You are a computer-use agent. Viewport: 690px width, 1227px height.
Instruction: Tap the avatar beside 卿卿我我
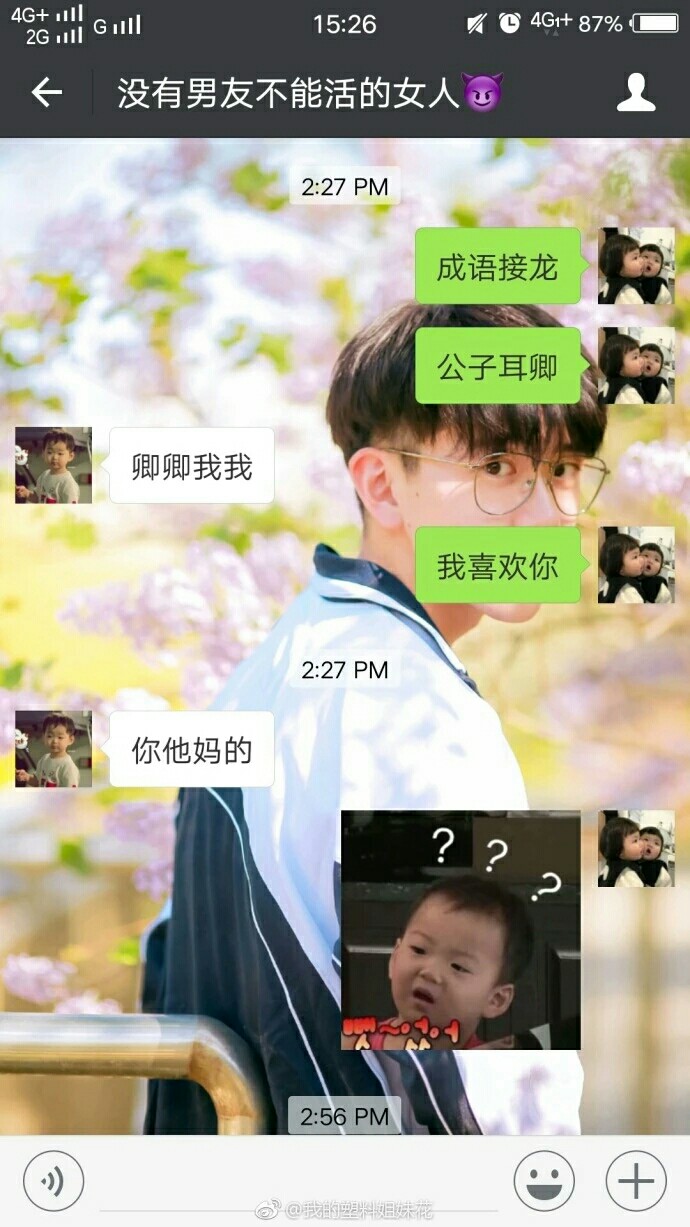[x=53, y=465]
